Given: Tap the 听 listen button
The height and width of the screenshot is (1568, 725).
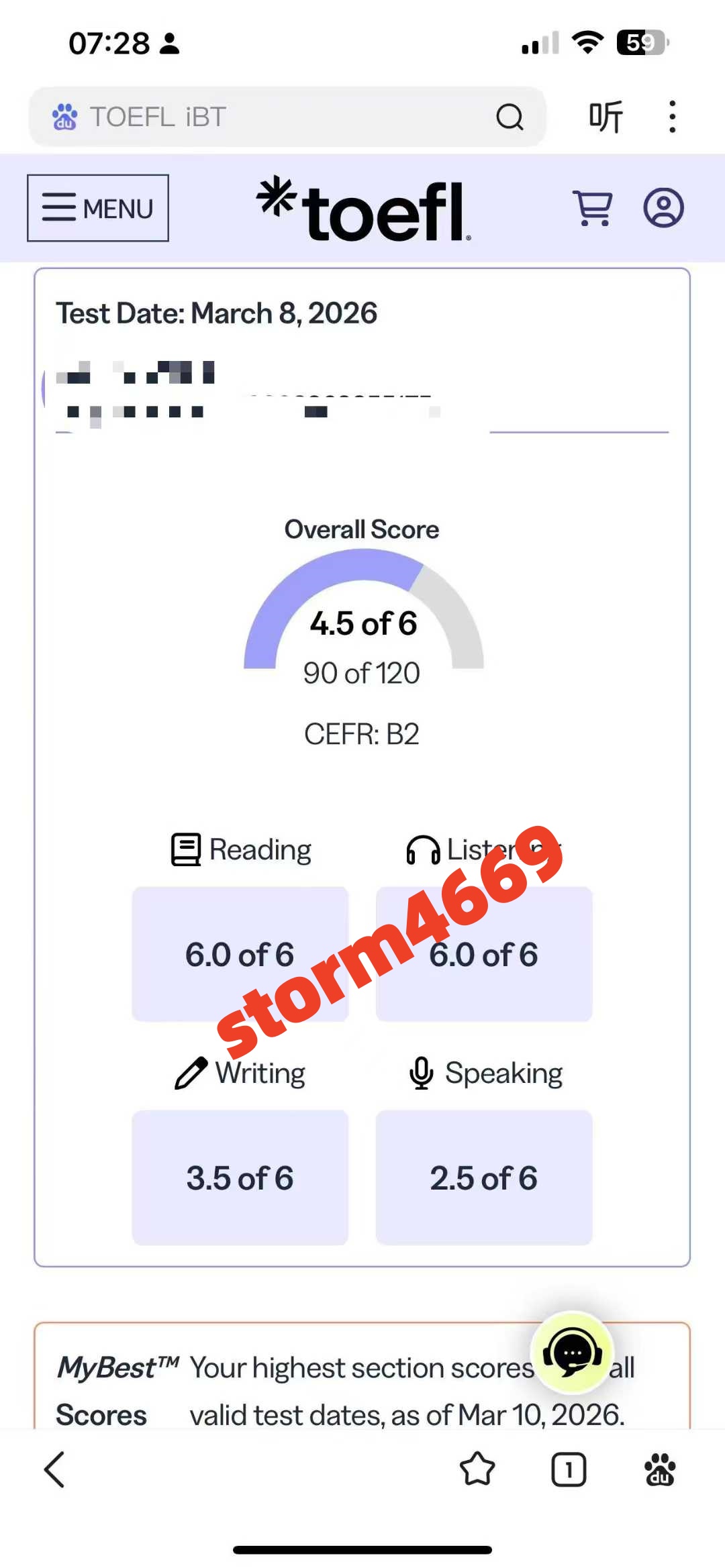Looking at the screenshot, I should [606, 117].
